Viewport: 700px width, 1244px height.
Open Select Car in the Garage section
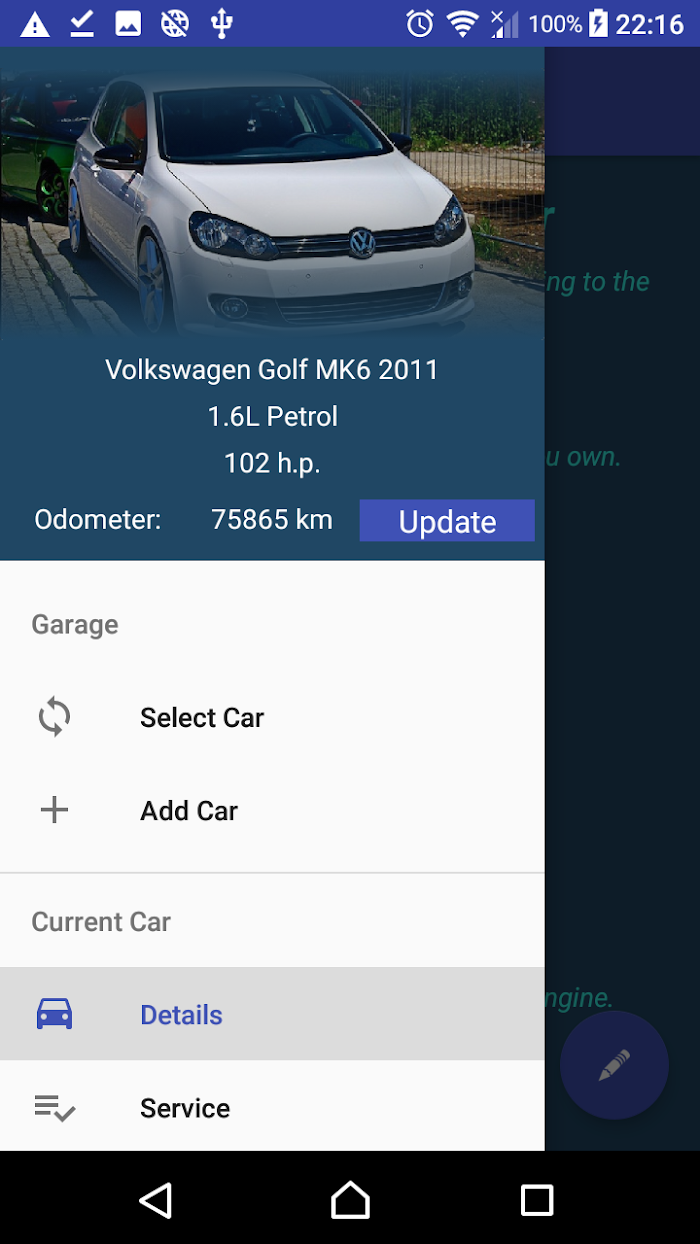coord(272,718)
